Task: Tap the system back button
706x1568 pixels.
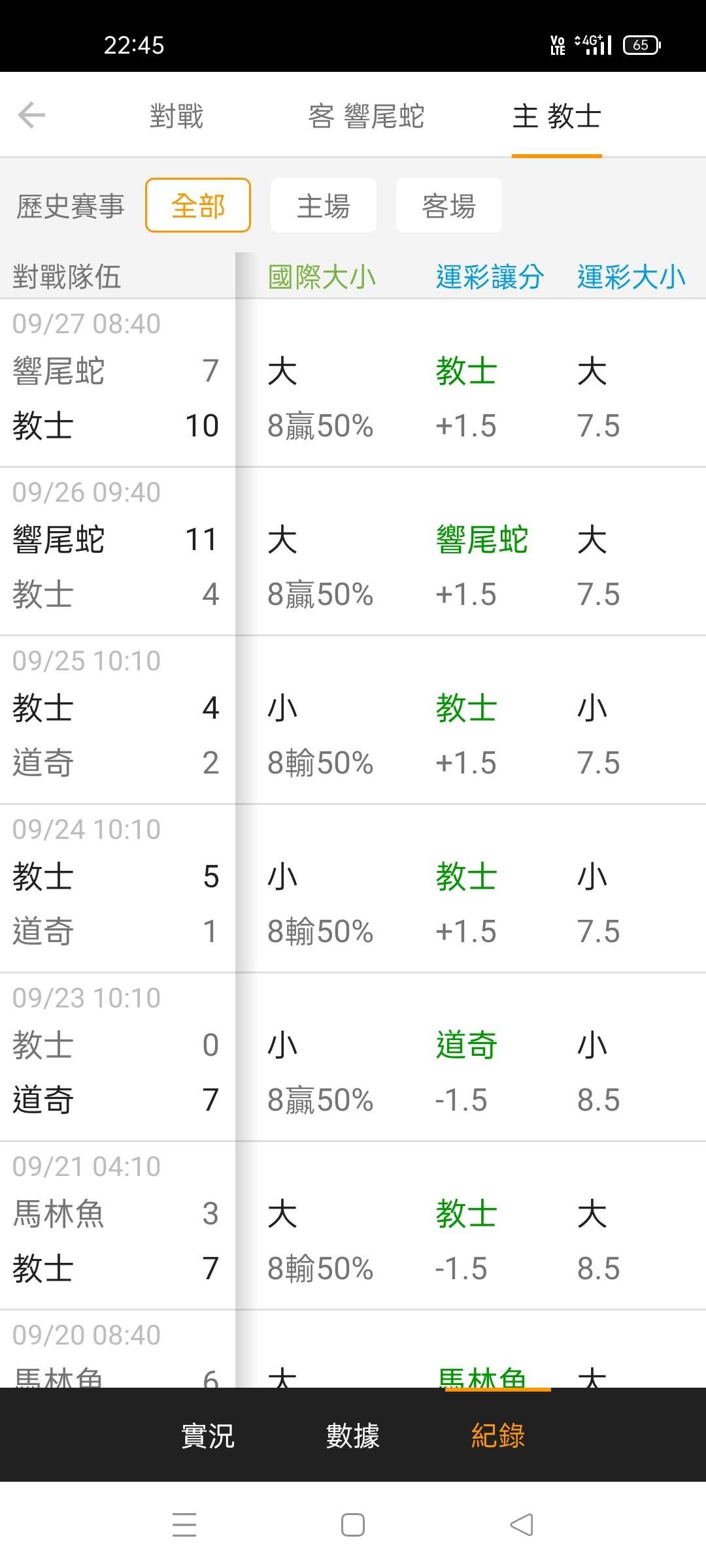Action: click(522, 1525)
